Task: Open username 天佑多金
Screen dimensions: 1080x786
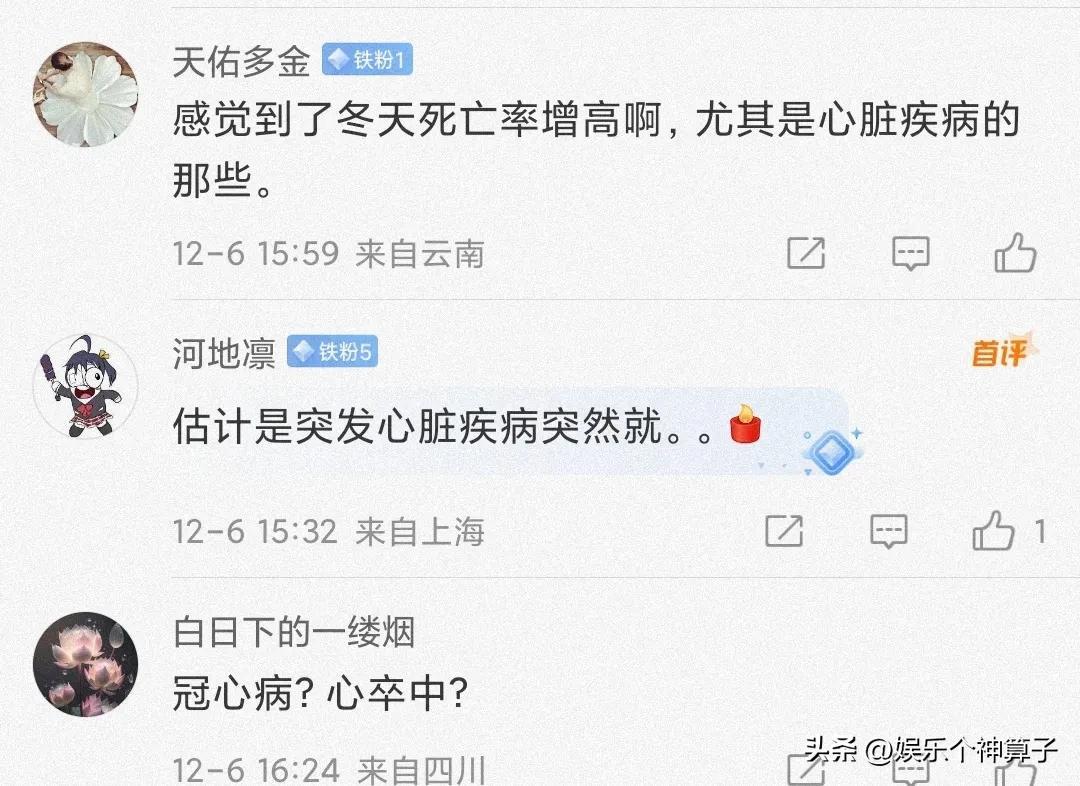Action: [241, 62]
